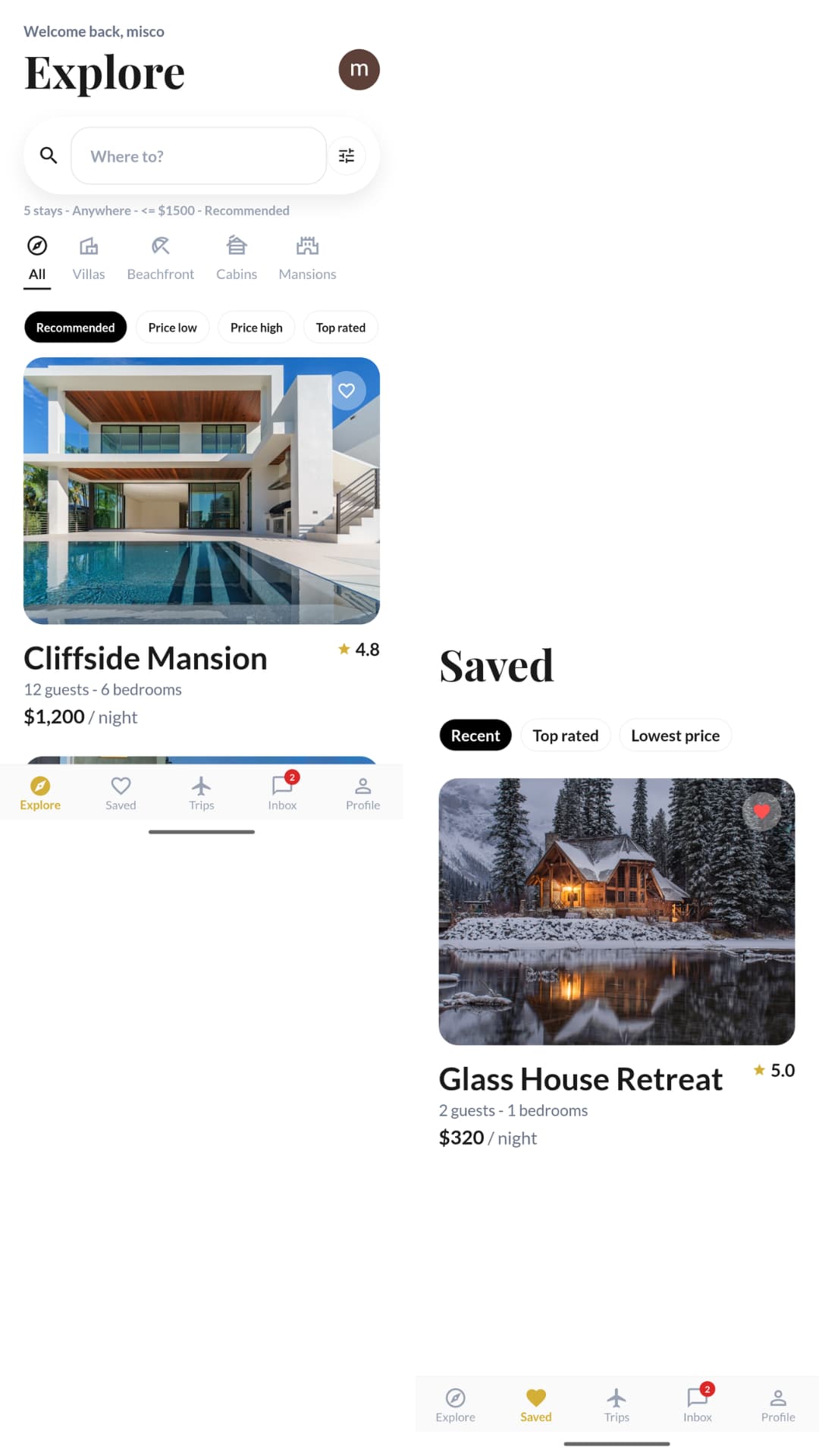Select the All category tab
This screenshot has width=819, height=1456.
coord(37,258)
